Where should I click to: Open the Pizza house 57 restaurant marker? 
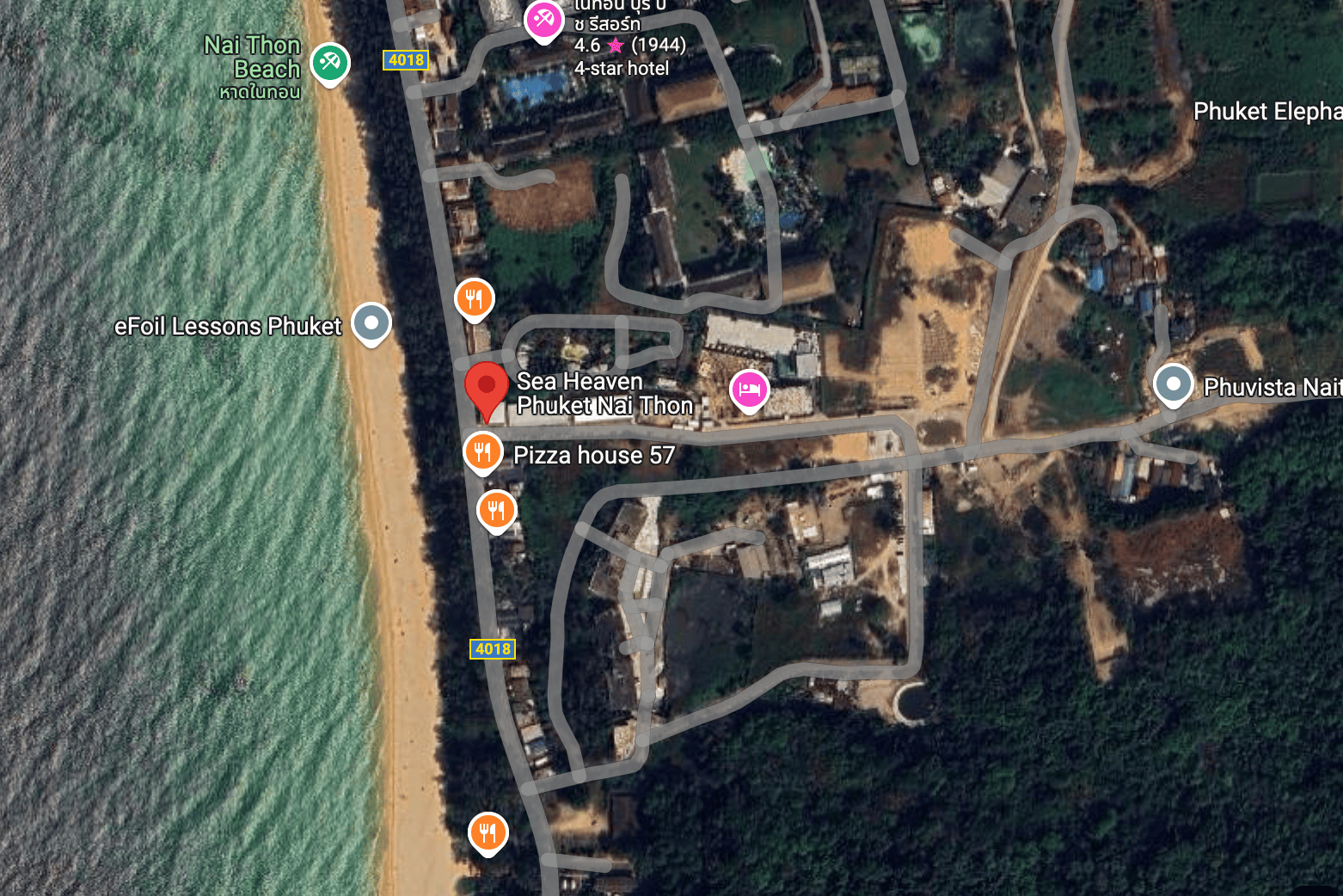[x=482, y=451]
